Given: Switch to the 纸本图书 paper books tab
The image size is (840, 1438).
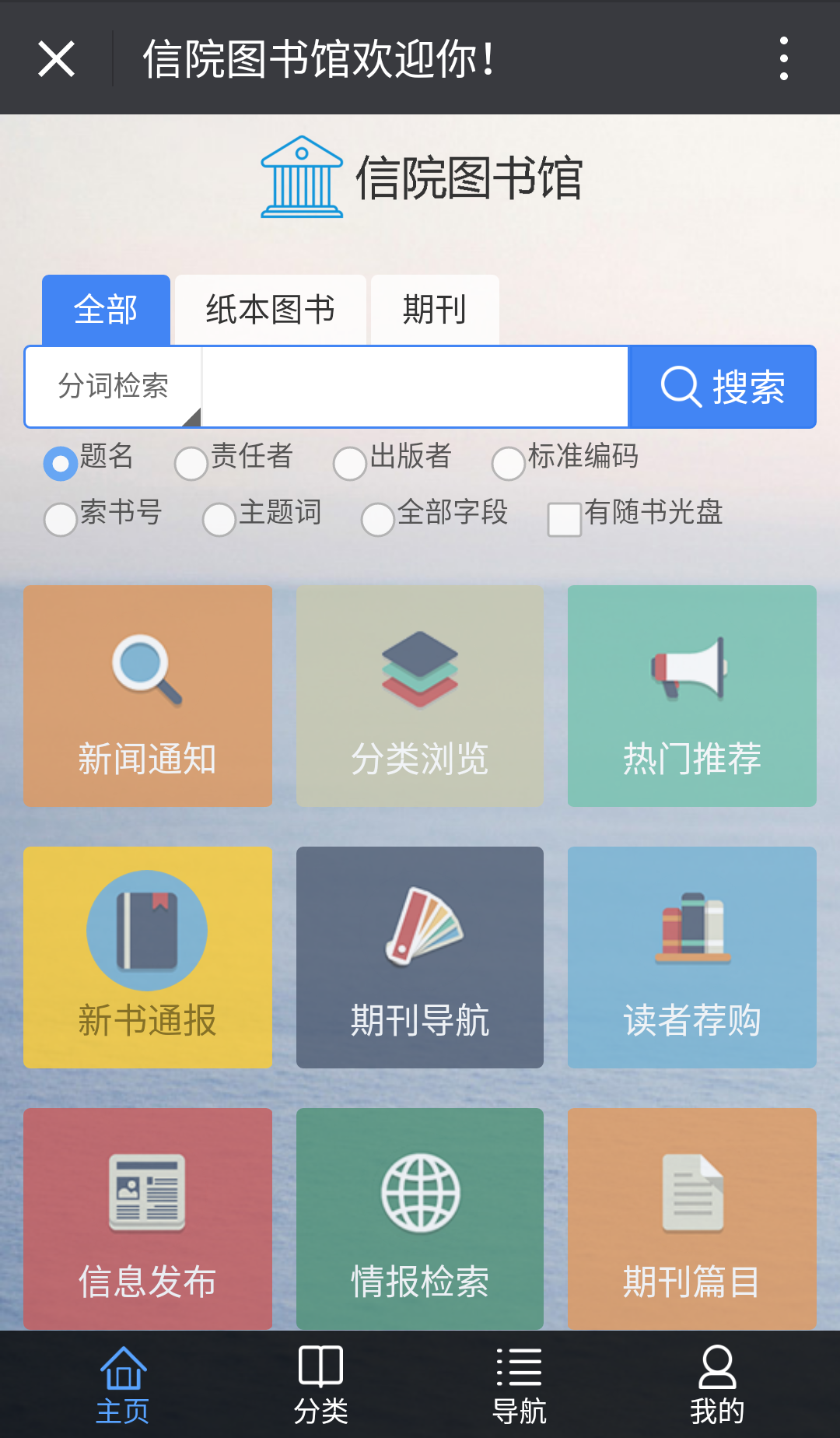Looking at the screenshot, I should (x=269, y=309).
